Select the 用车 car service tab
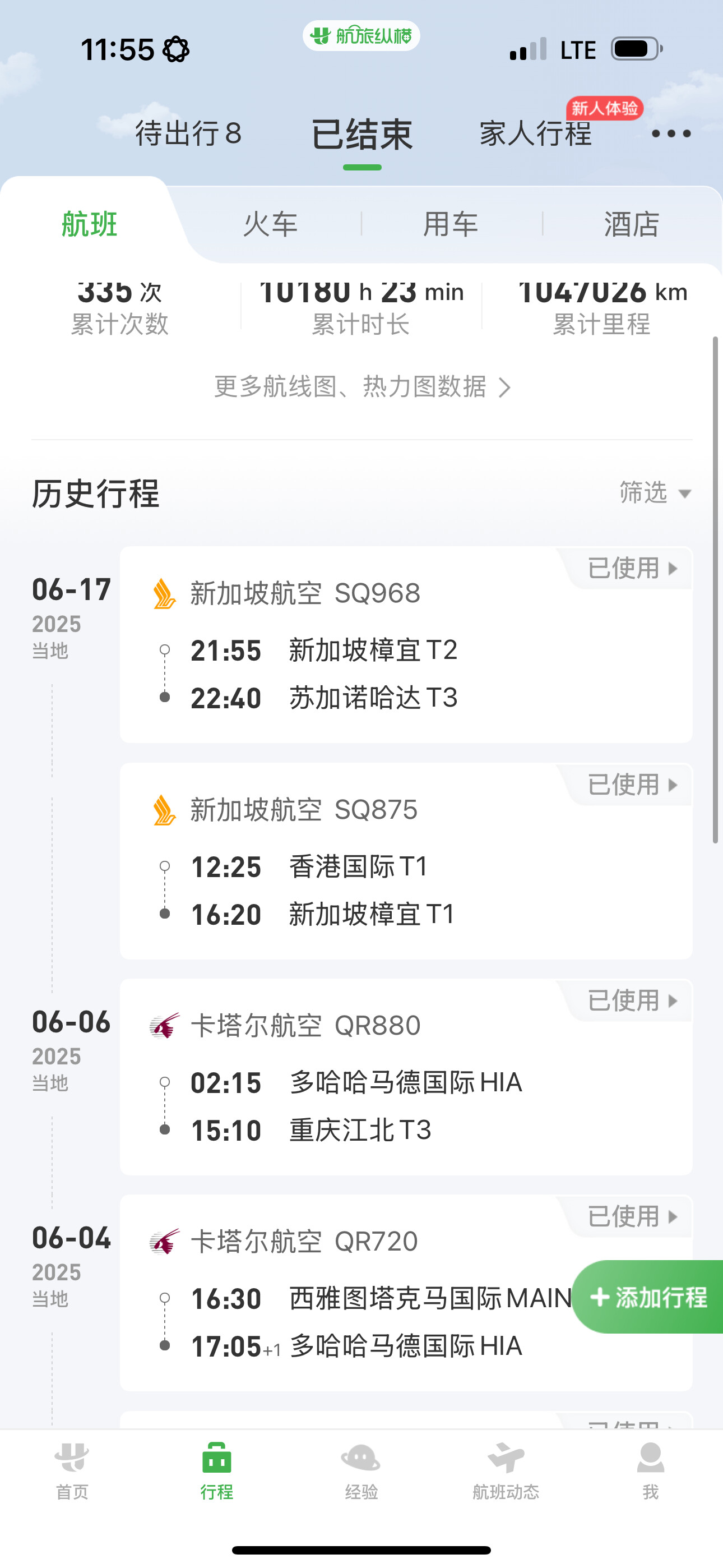 pyautogui.click(x=451, y=224)
